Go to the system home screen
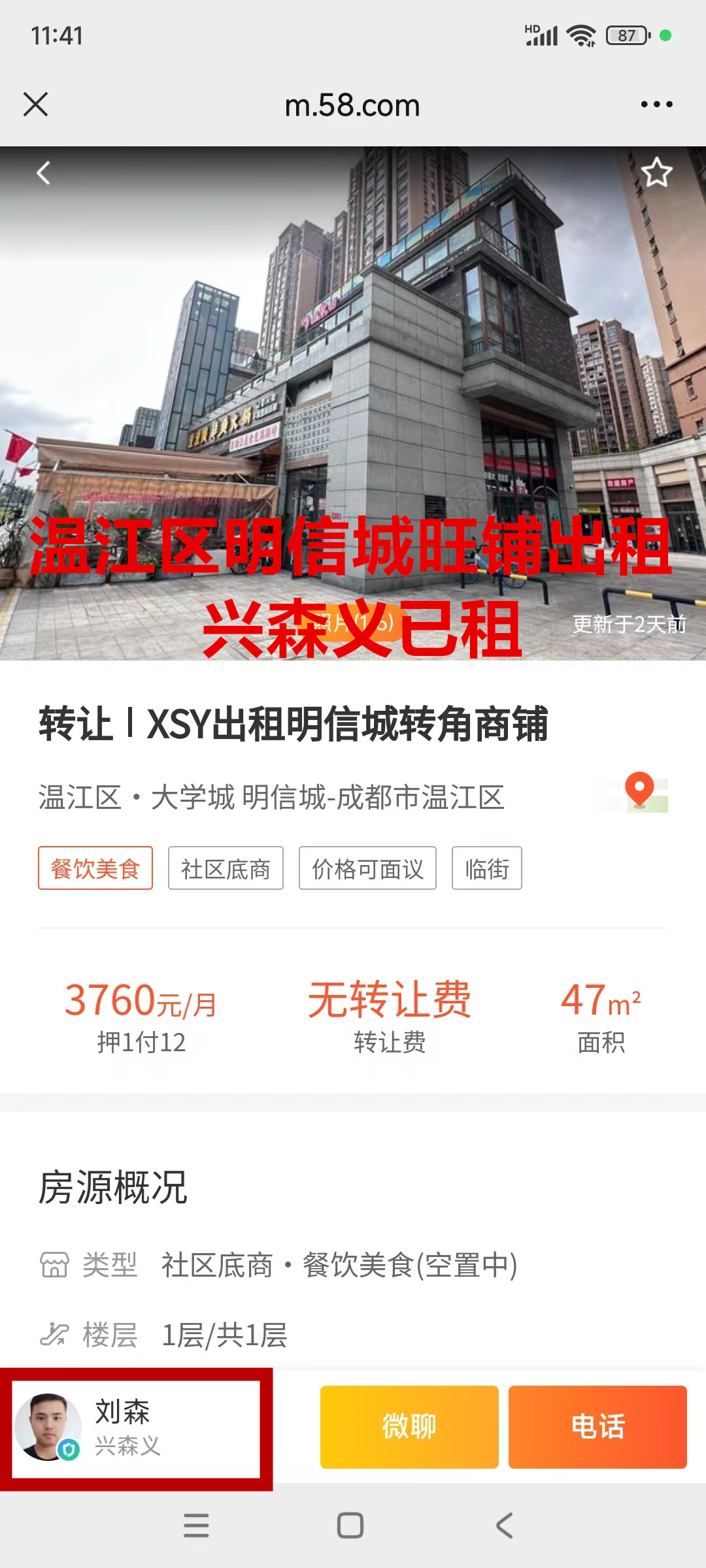Image resolution: width=706 pixels, height=1568 pixels. pos(350,1526)
